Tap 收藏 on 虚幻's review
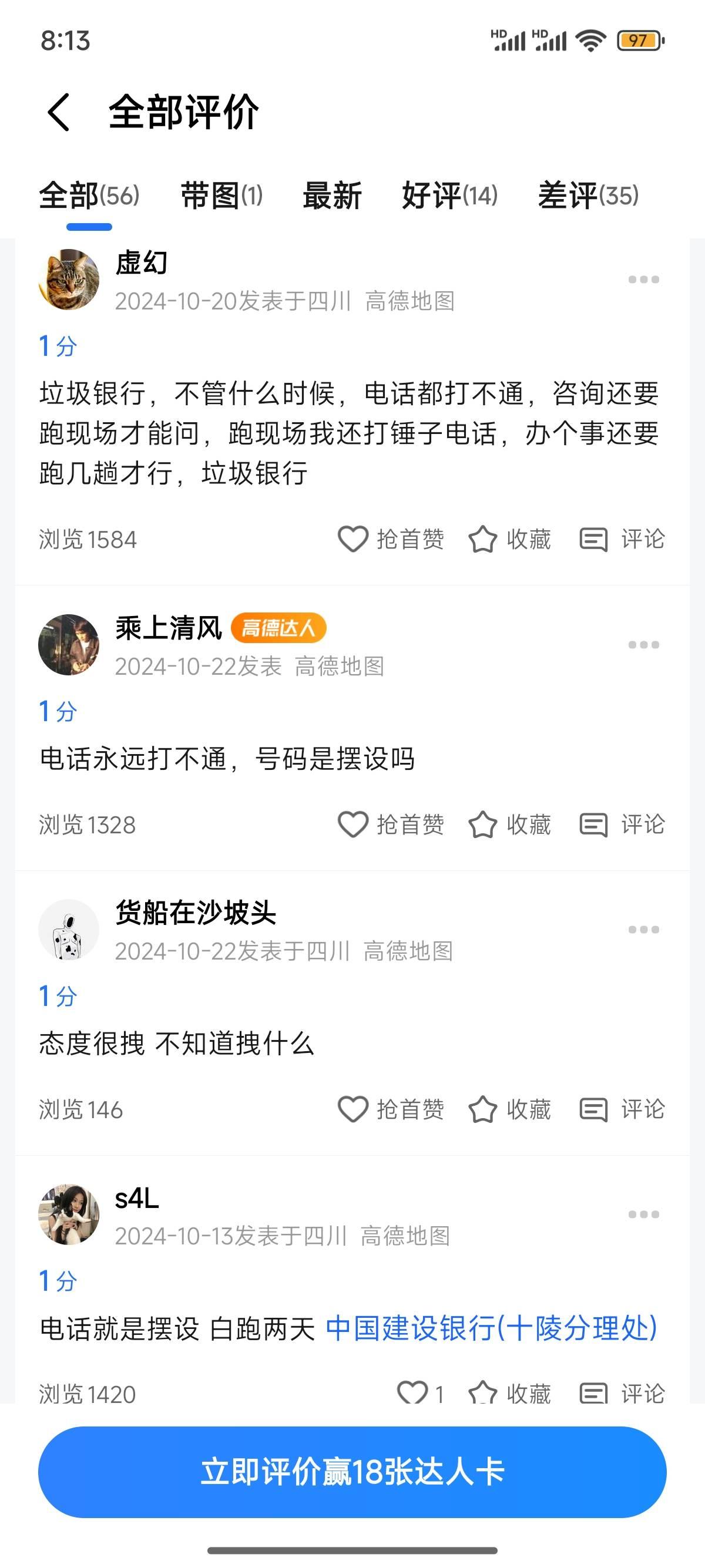This screenshot has height=1568, width=705. point(509,539)
